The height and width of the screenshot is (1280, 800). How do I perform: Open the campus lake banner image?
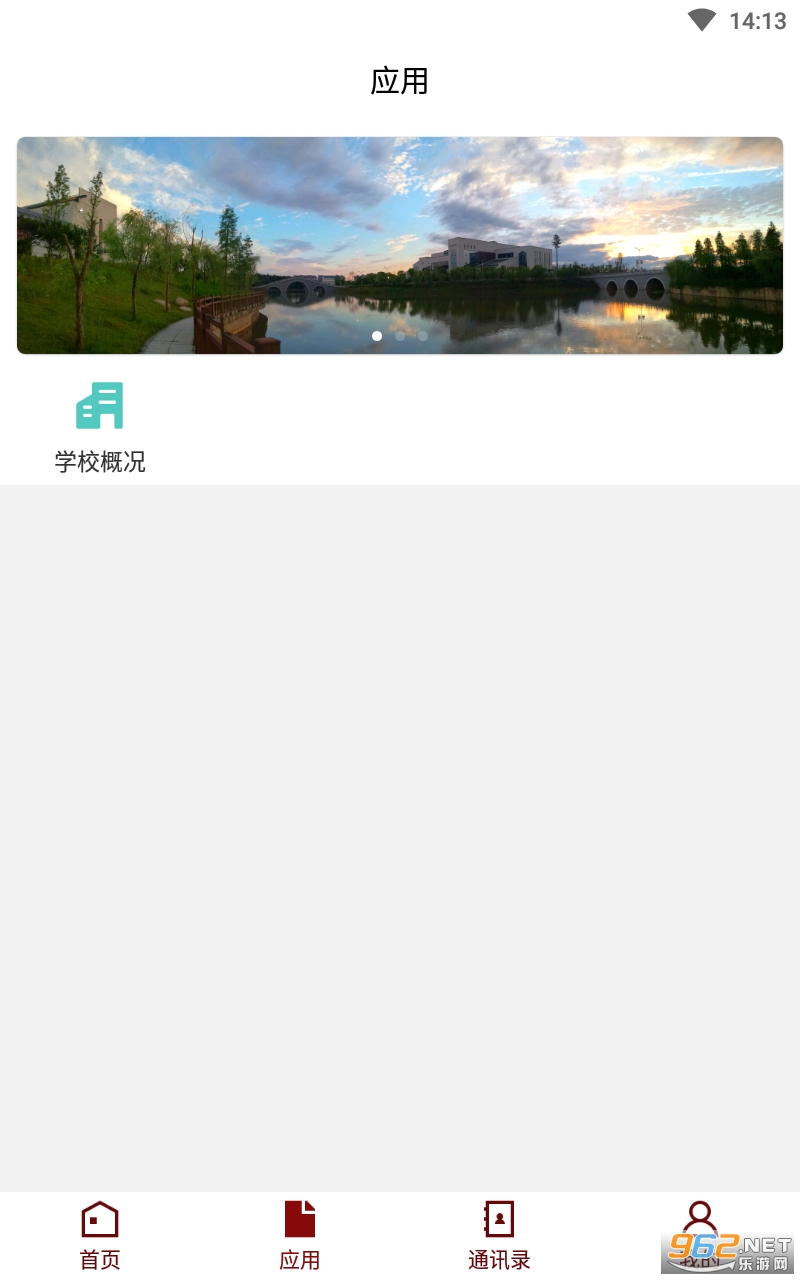coord(400,245)
